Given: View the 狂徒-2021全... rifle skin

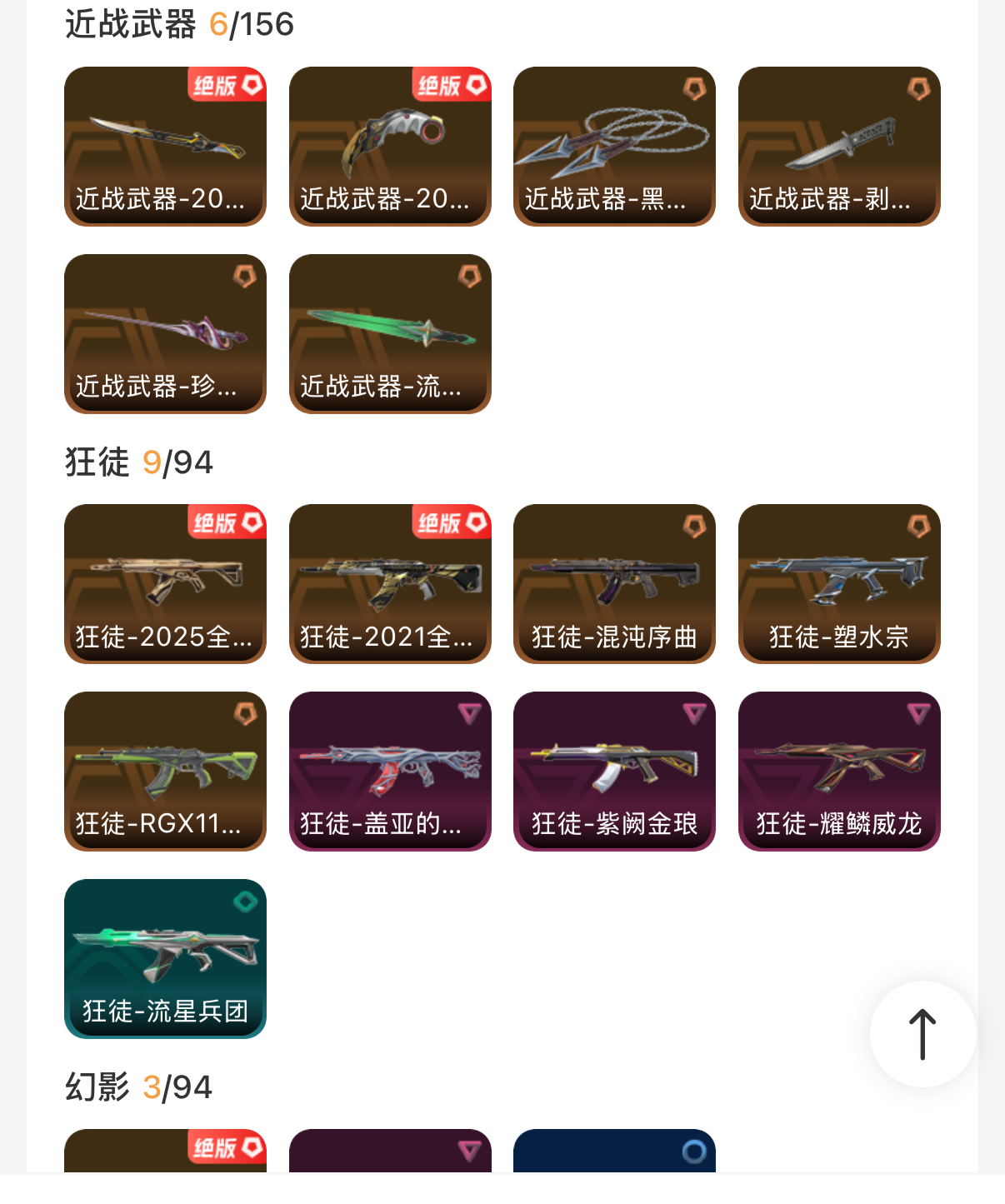Looking at the screenshot, I should tap(390, 583).
